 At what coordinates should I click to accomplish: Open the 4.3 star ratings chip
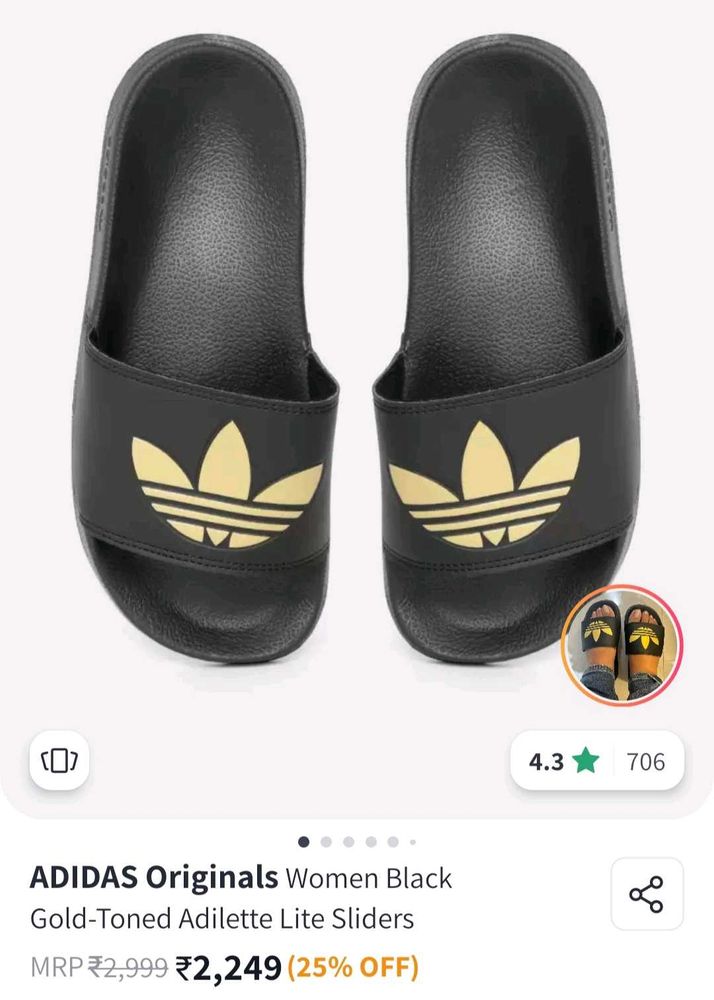[x=597, y=762]
